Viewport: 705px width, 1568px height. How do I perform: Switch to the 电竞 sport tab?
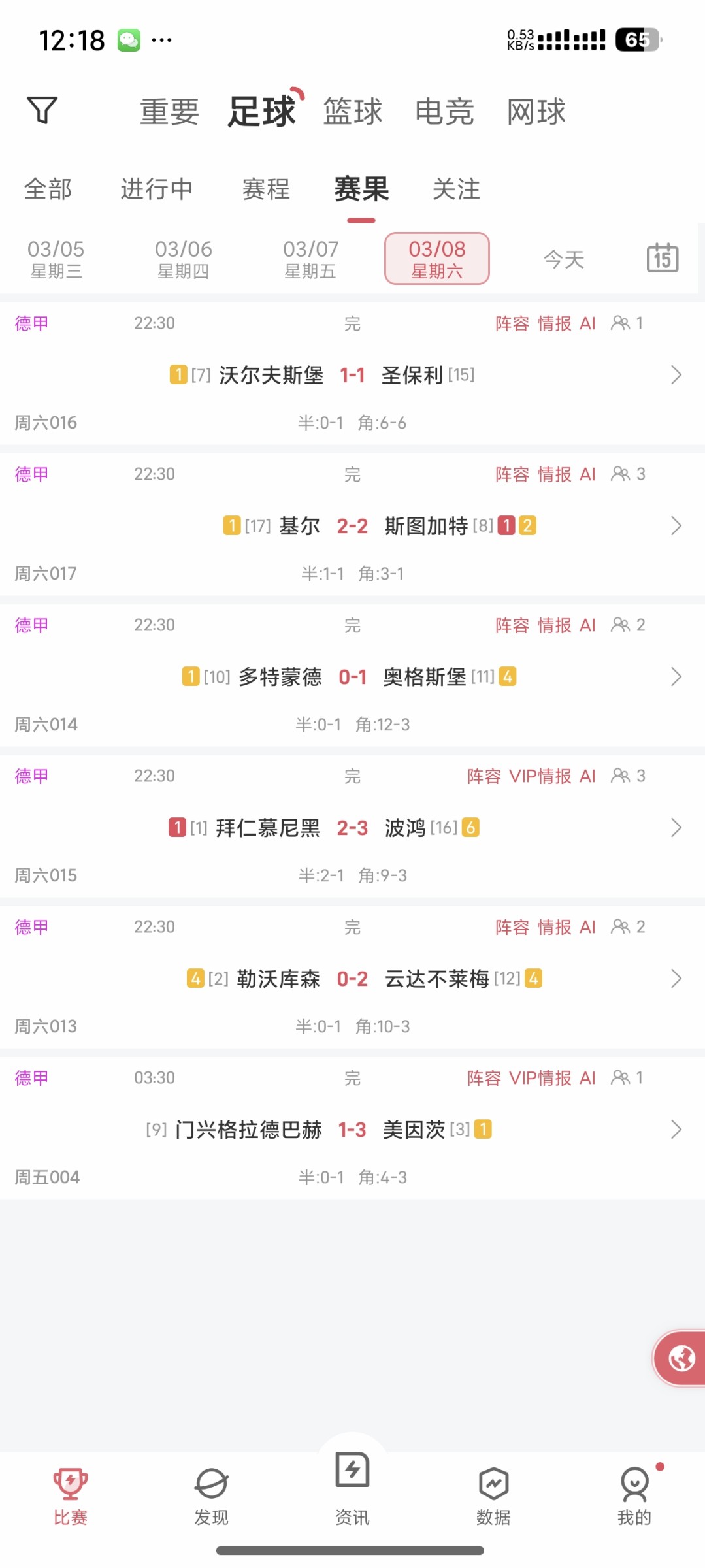[444, 111]
